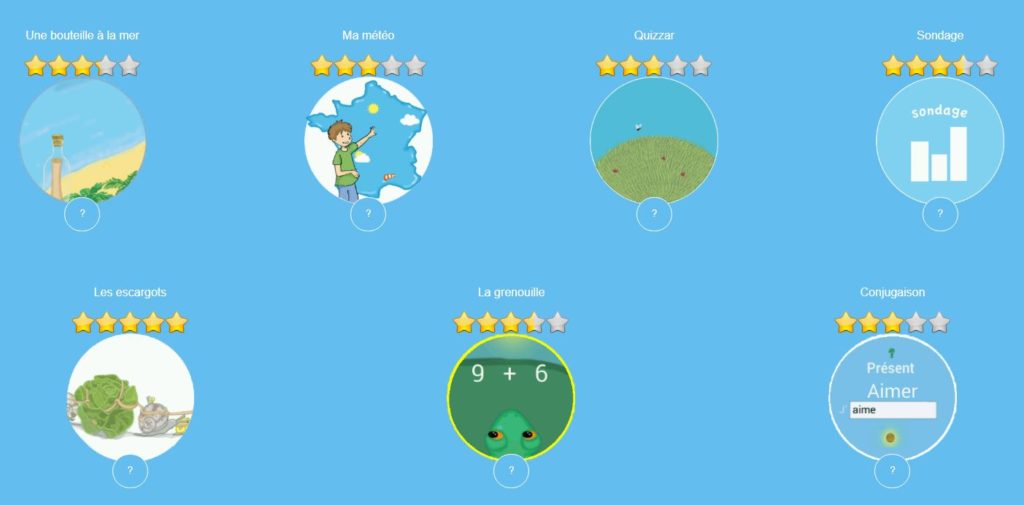The height and width of the screenshot is (505, 1024).
Task: Open the help button for Sondage
Action: pyautogui.click(x=940, y=214)
